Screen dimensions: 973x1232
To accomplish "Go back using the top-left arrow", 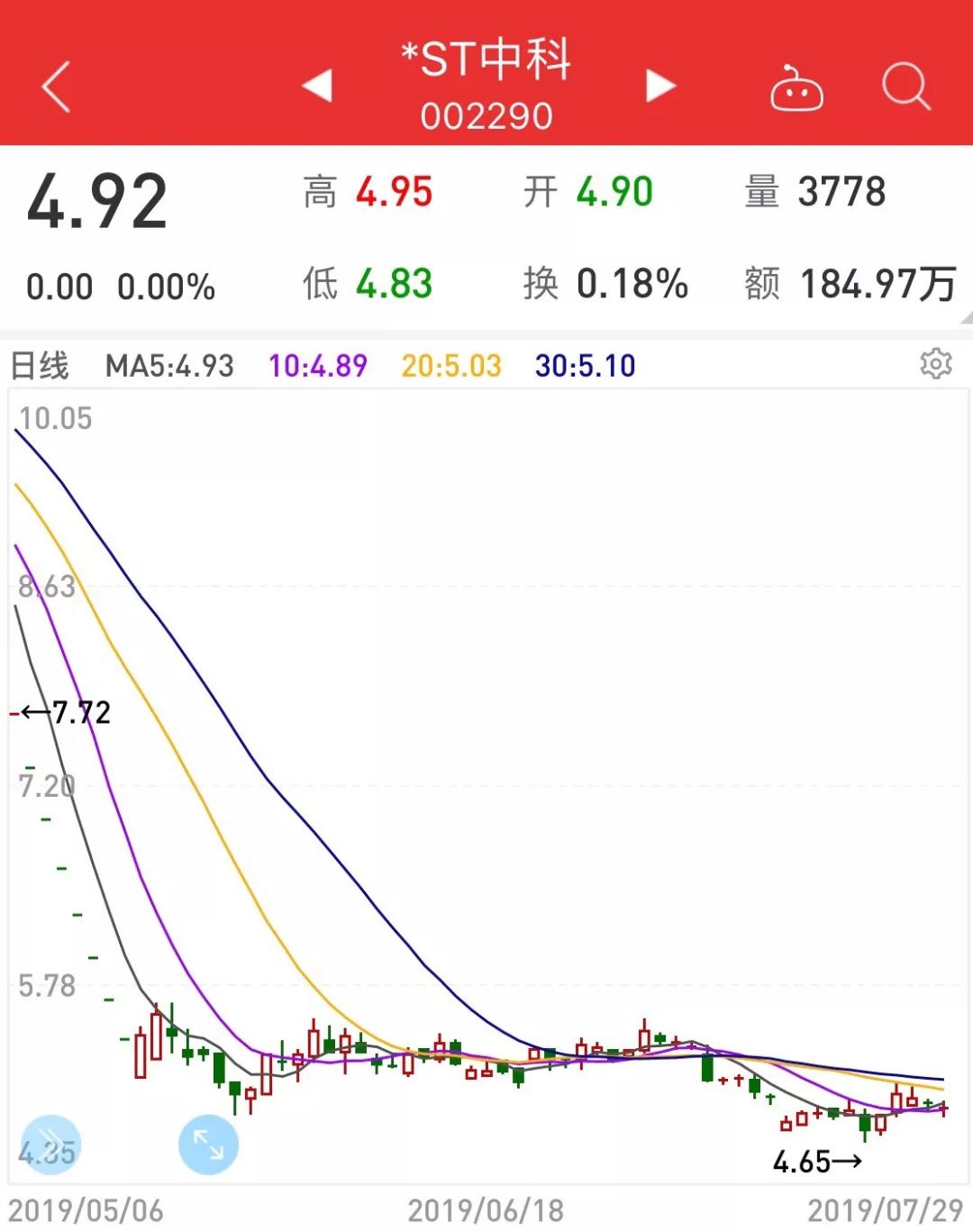I will click(56, 87).
